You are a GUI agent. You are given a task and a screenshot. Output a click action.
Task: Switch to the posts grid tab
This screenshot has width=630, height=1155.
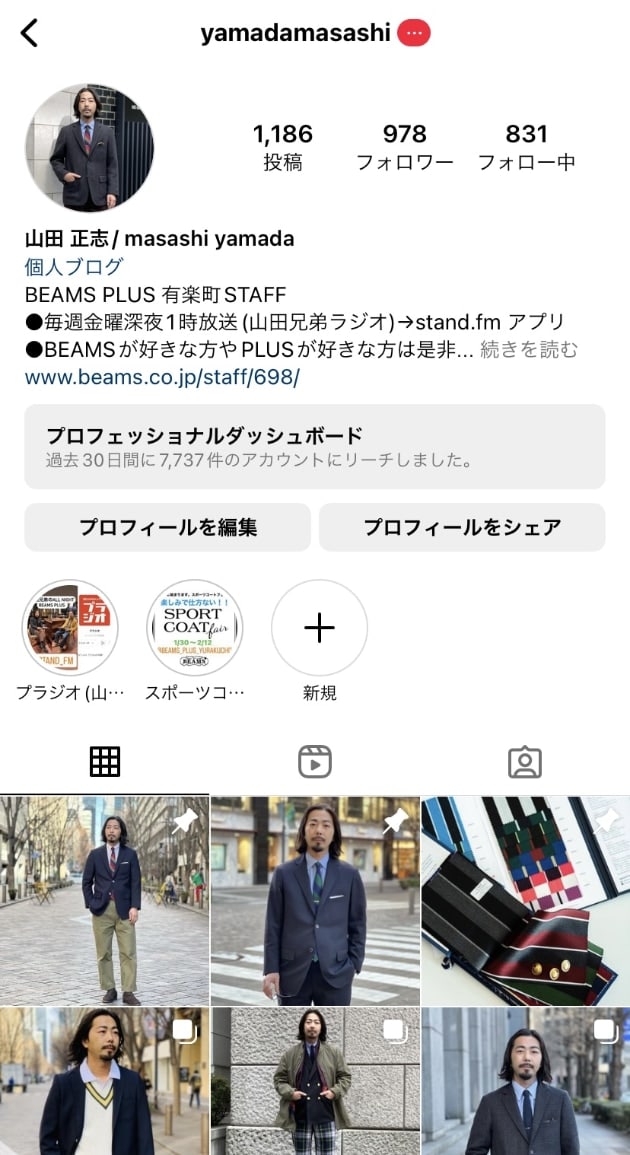pyautogui.click(x=105, y=762)
